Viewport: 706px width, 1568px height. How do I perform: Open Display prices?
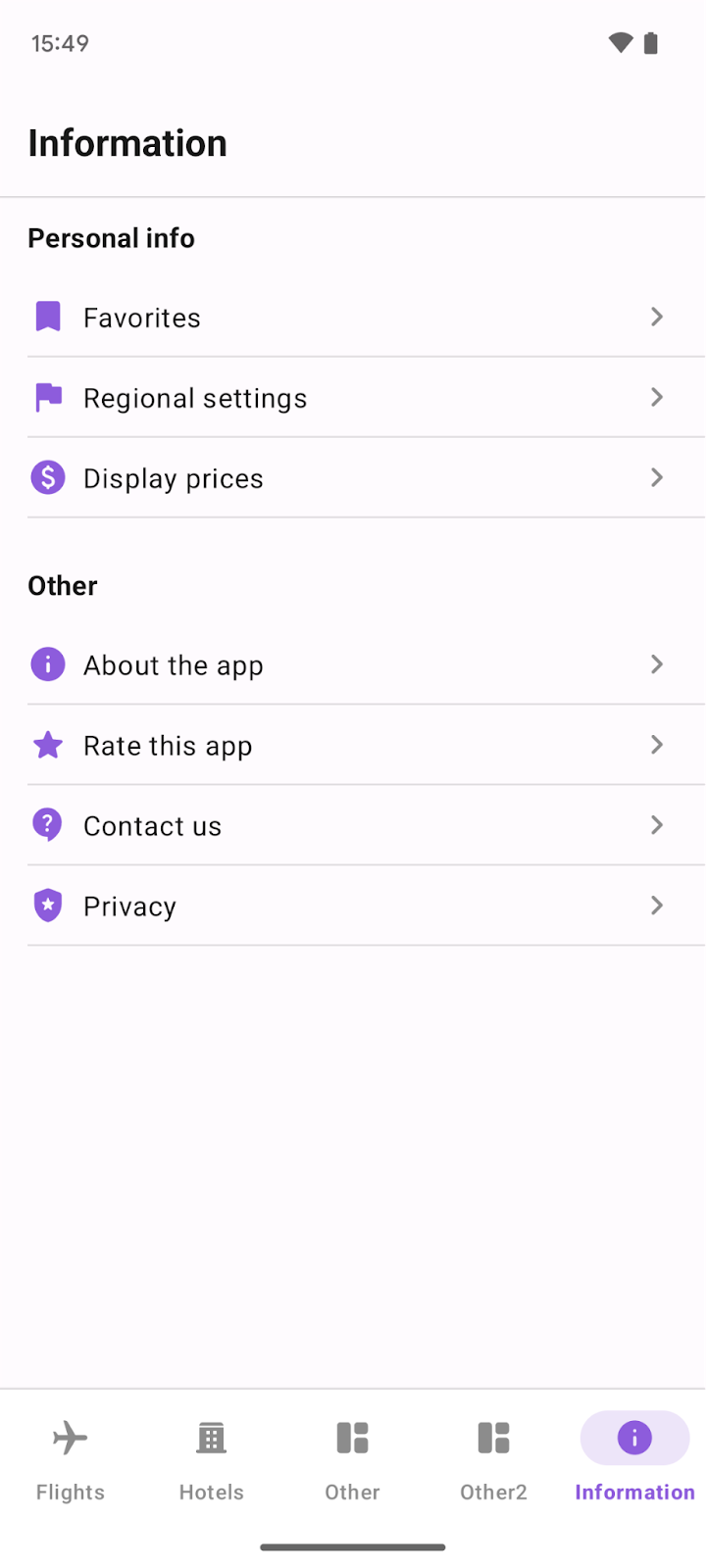[353, 477]
